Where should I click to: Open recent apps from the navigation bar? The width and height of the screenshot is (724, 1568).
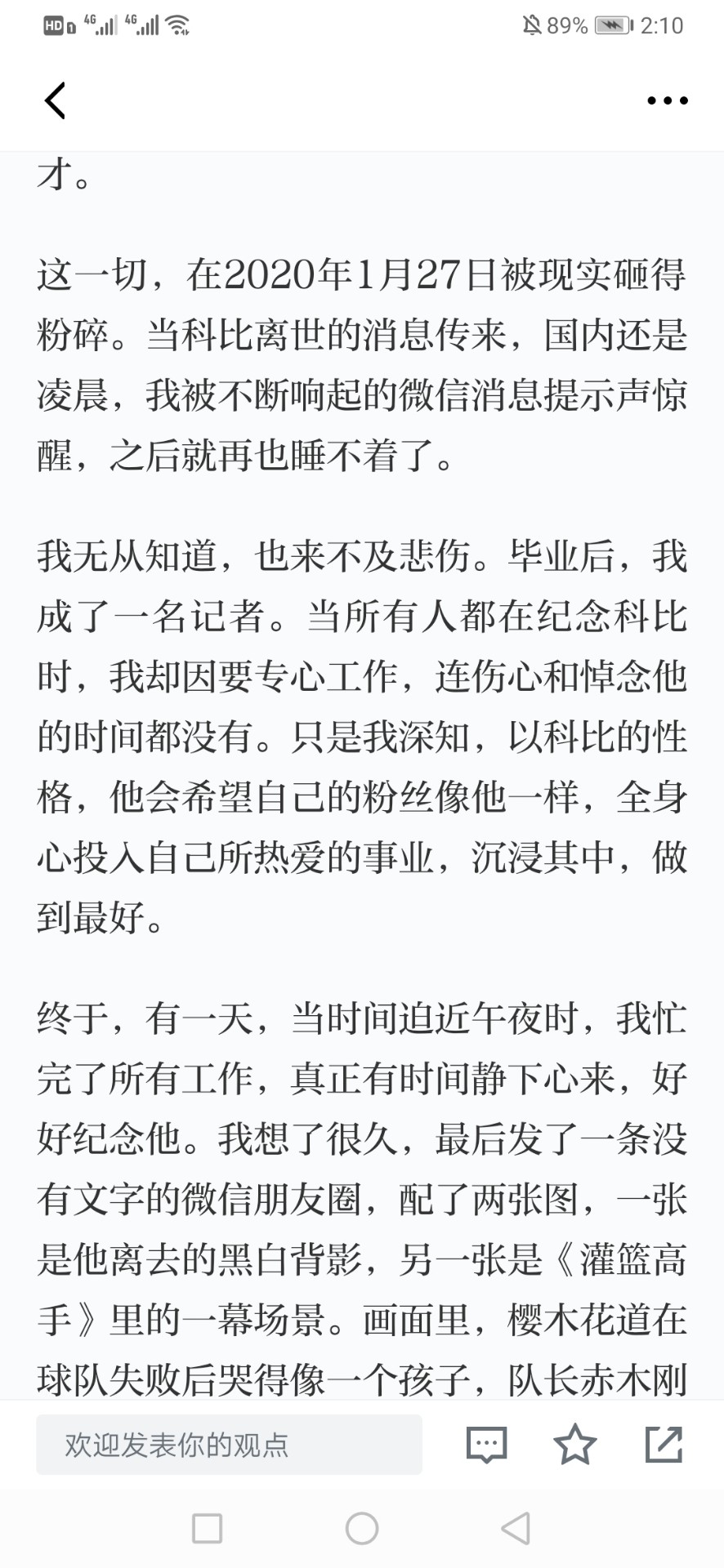pos(207,1529)
